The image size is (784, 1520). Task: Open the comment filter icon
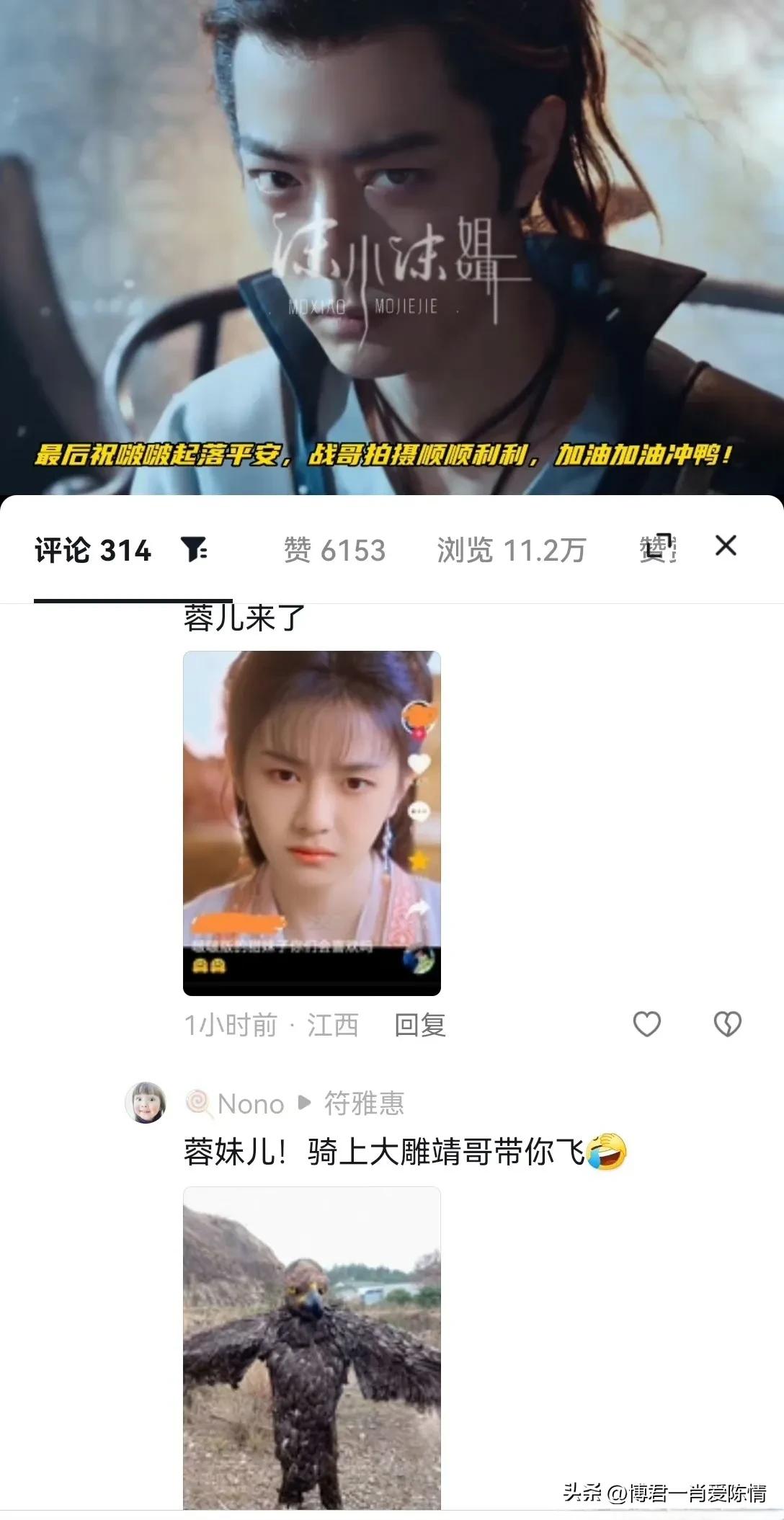point(194,550)
